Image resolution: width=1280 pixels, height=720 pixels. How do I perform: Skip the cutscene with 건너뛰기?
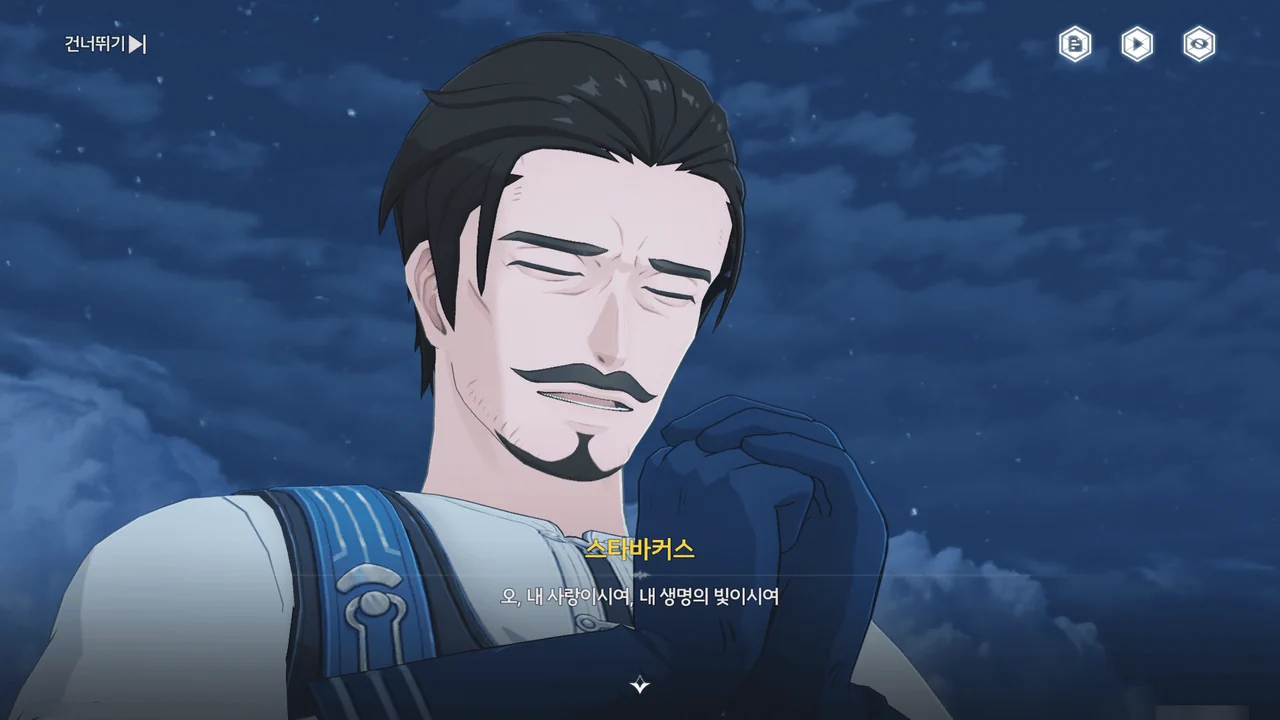(106, 44)
